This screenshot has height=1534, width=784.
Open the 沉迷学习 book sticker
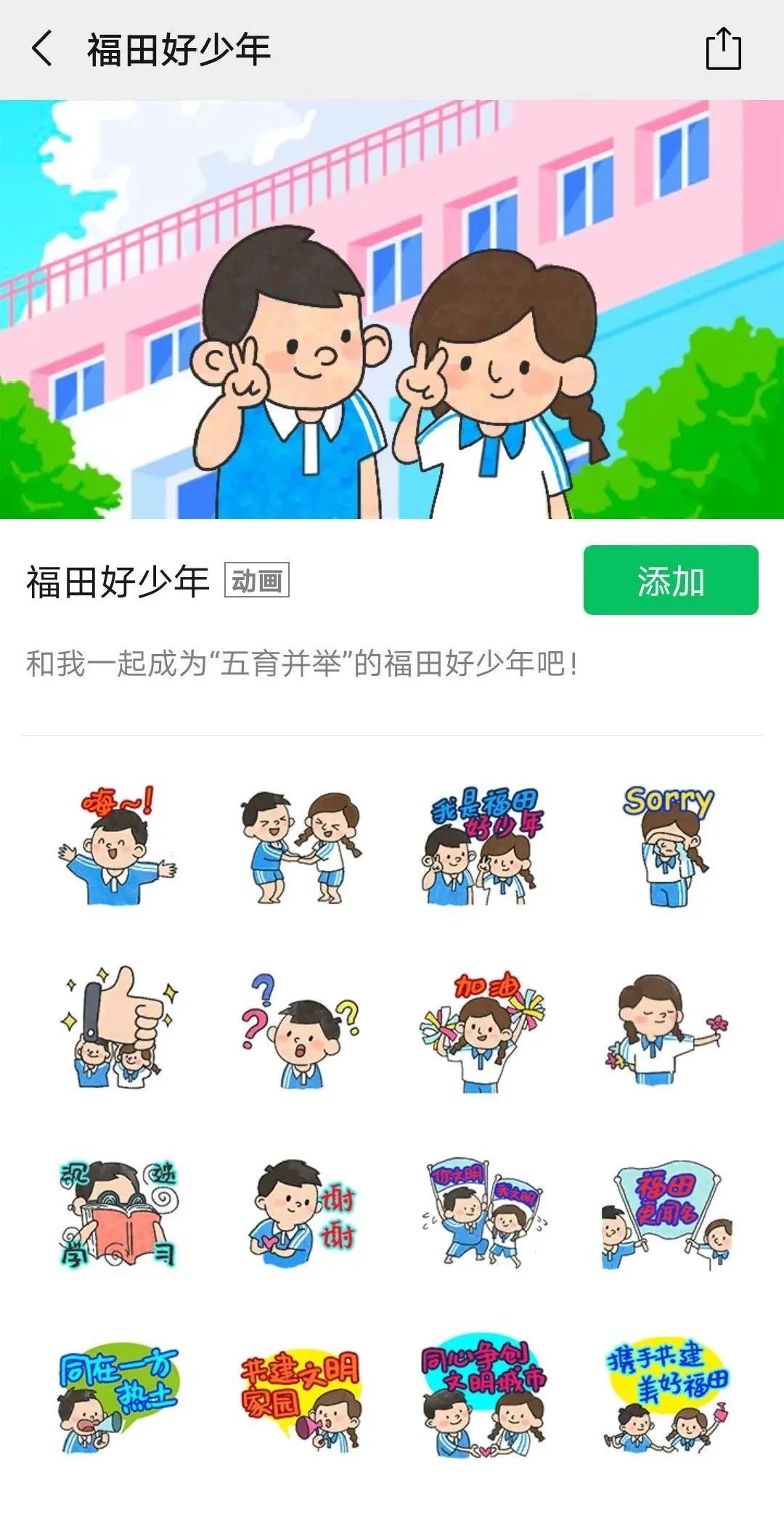point(118,1212)
